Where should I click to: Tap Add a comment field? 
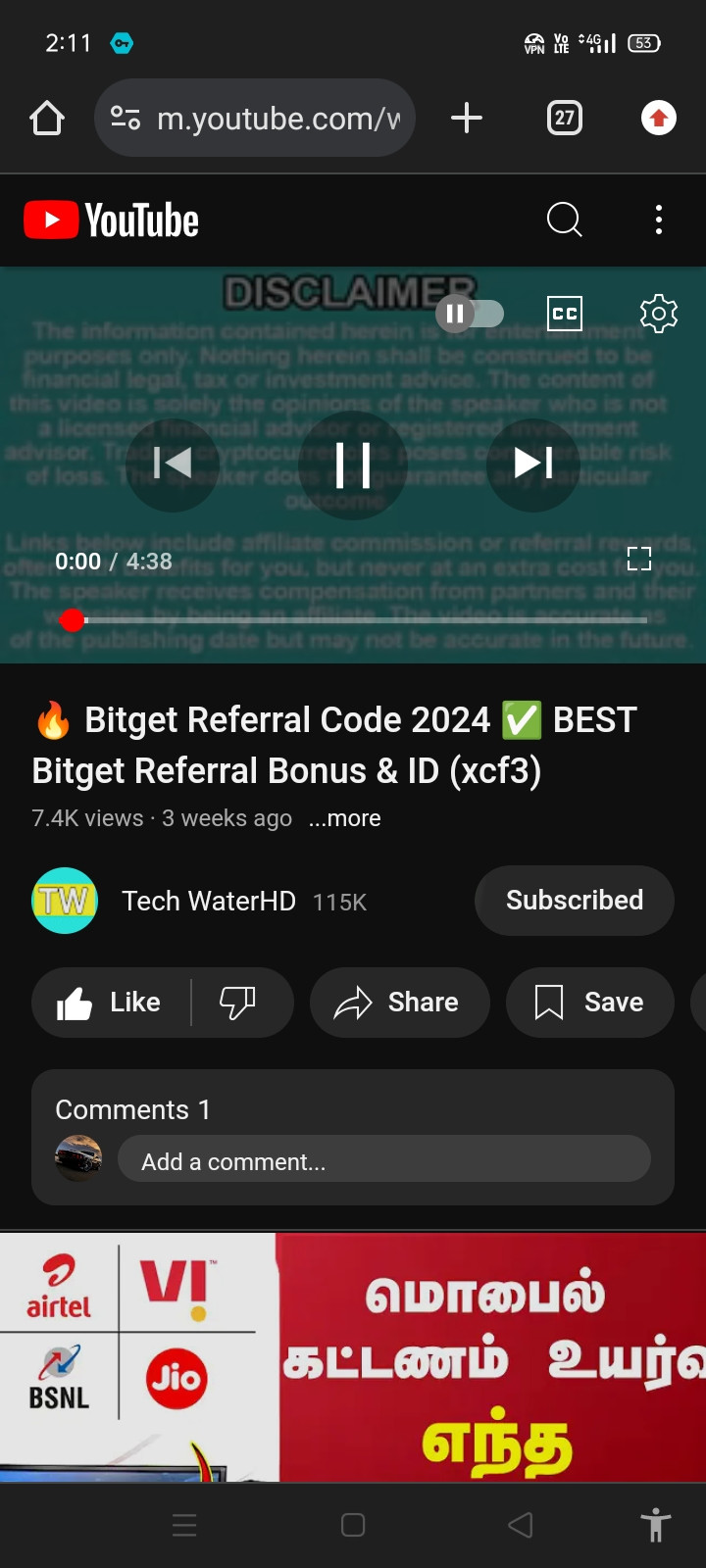click(384, 1159)
